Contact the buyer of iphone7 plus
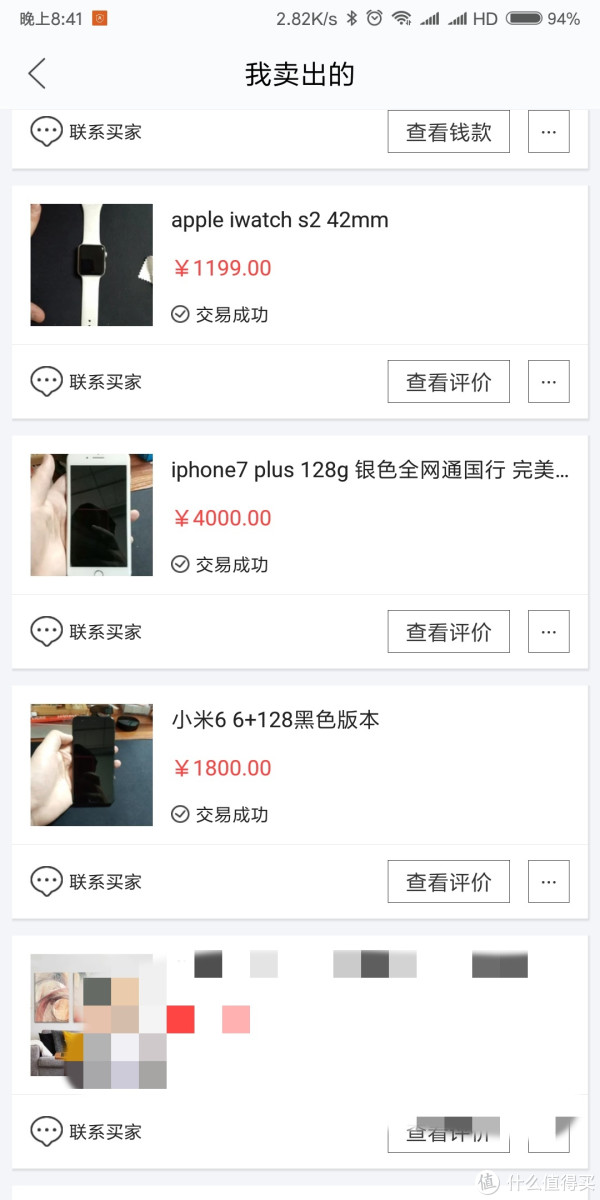The height and width of the screenshot is (1200, 600). [x=86, y=632]
